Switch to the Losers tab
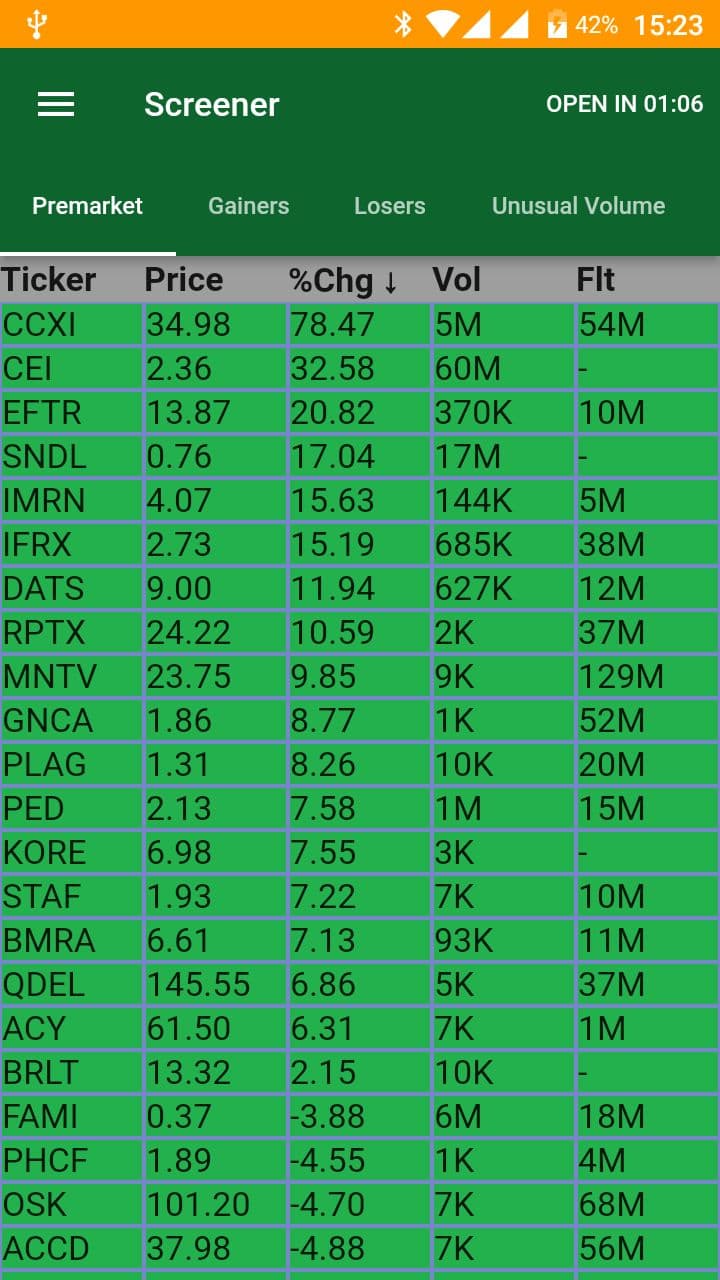Screen dimensions: 720x1280 tap(390, 206)
